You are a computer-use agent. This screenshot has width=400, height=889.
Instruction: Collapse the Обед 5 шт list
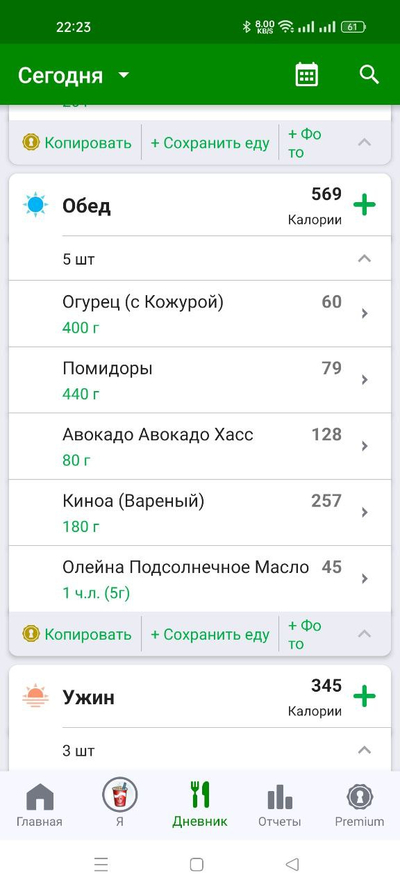tap(365, 259)
